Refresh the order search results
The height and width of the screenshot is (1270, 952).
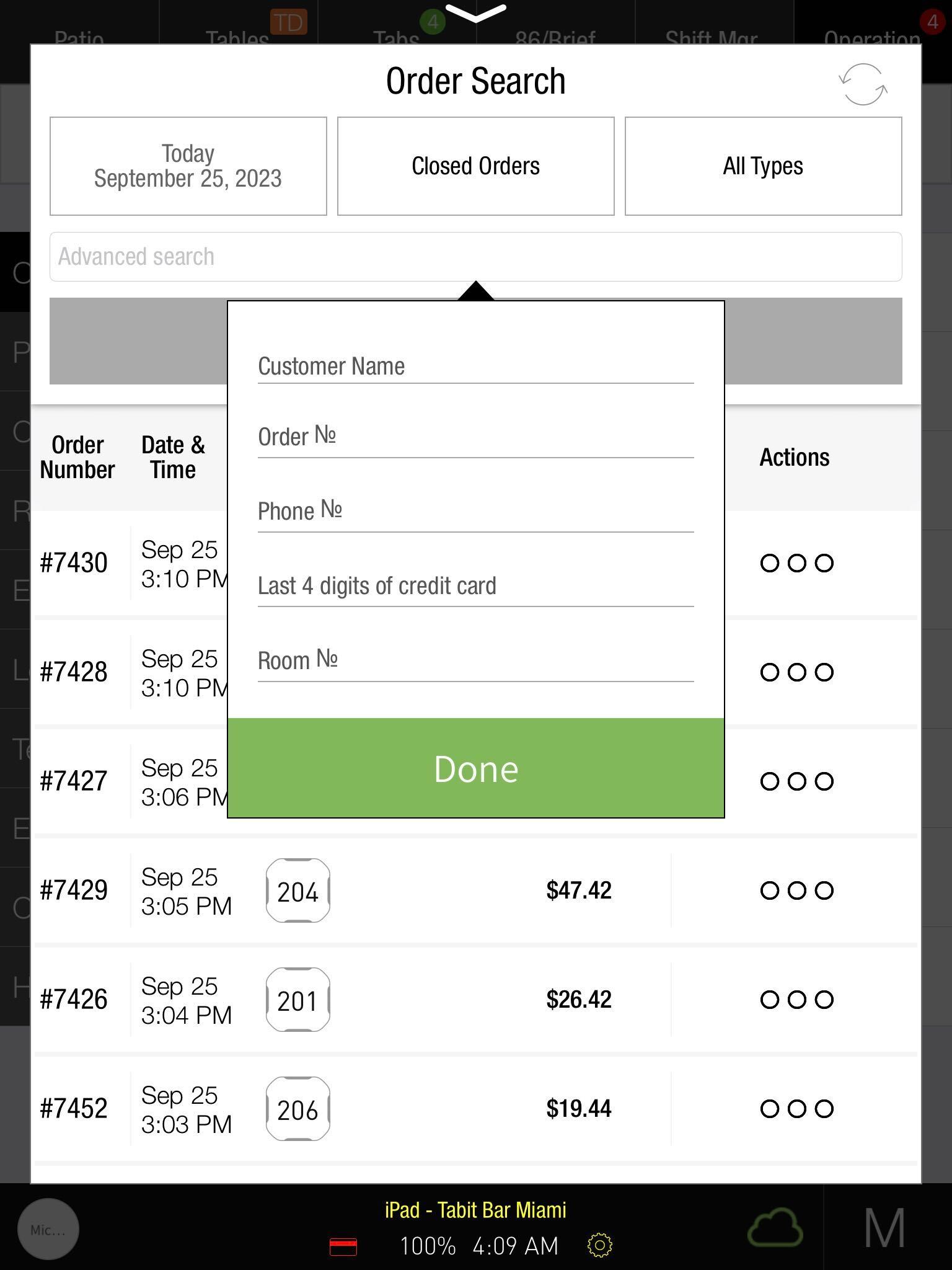point(863,84)
